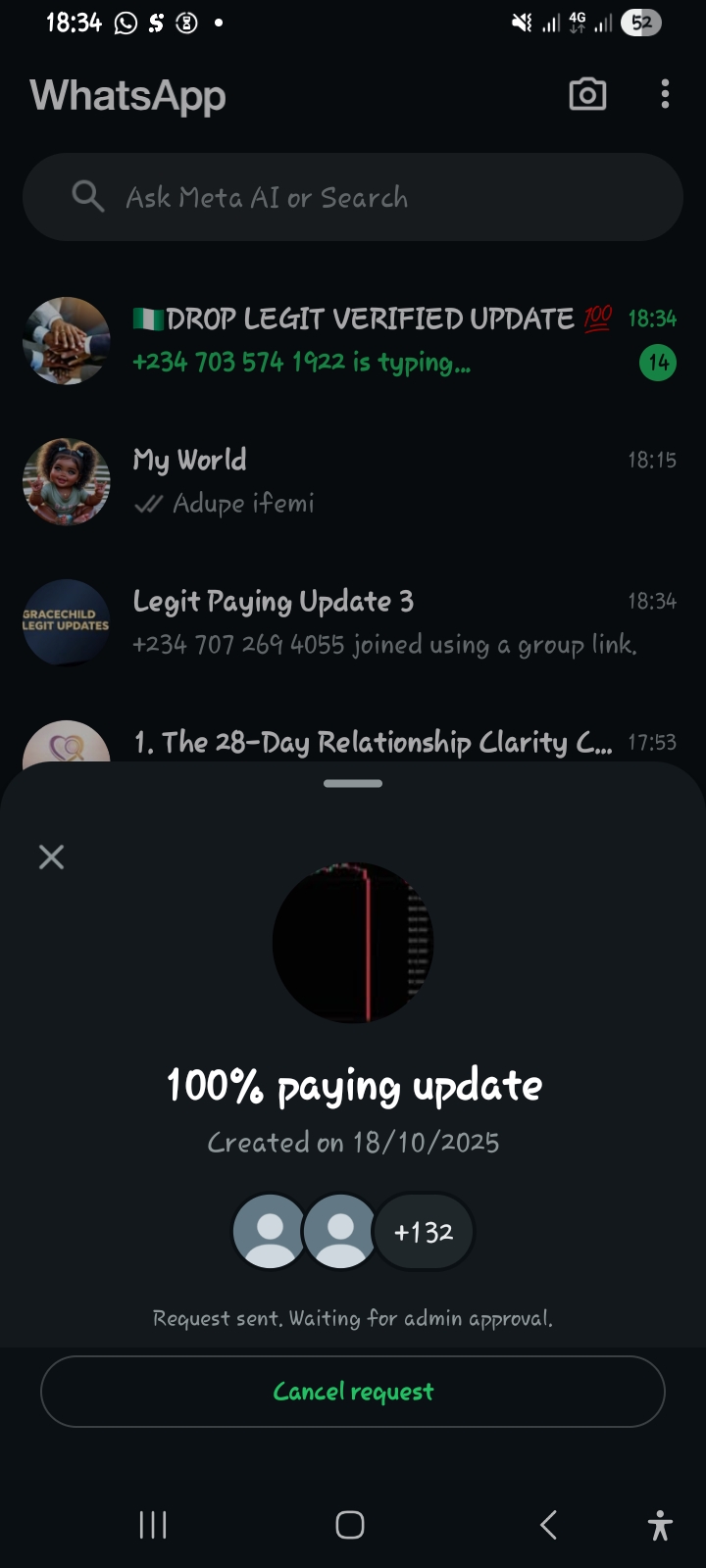Cancel the group join request

click(x=353, y=1392)
